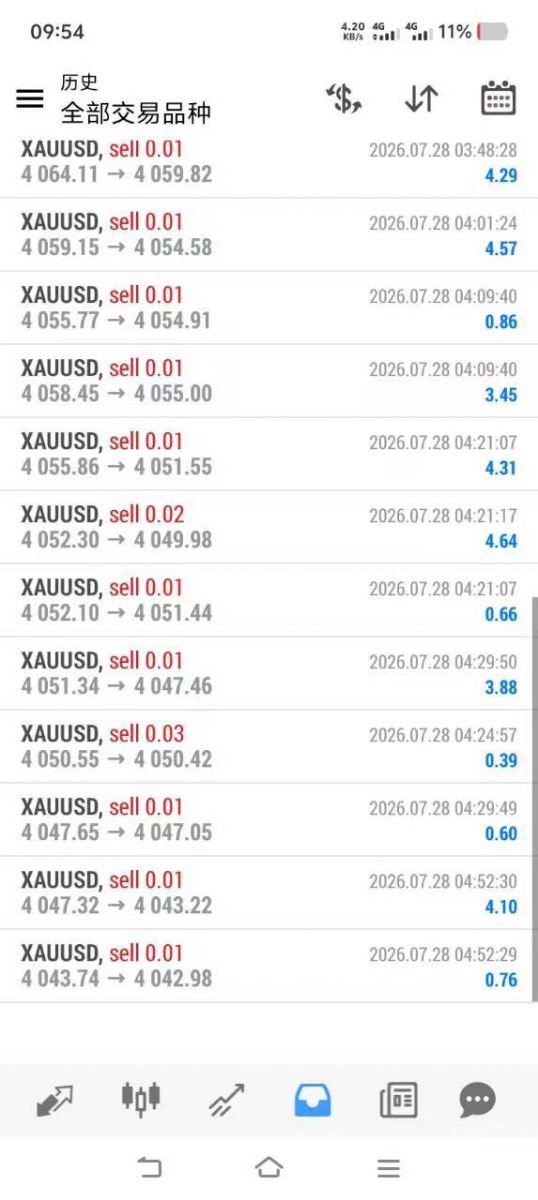Open the trade with 4.10 profit
This screenshot has height=1200, width=538.
click(x=269, y=892)
